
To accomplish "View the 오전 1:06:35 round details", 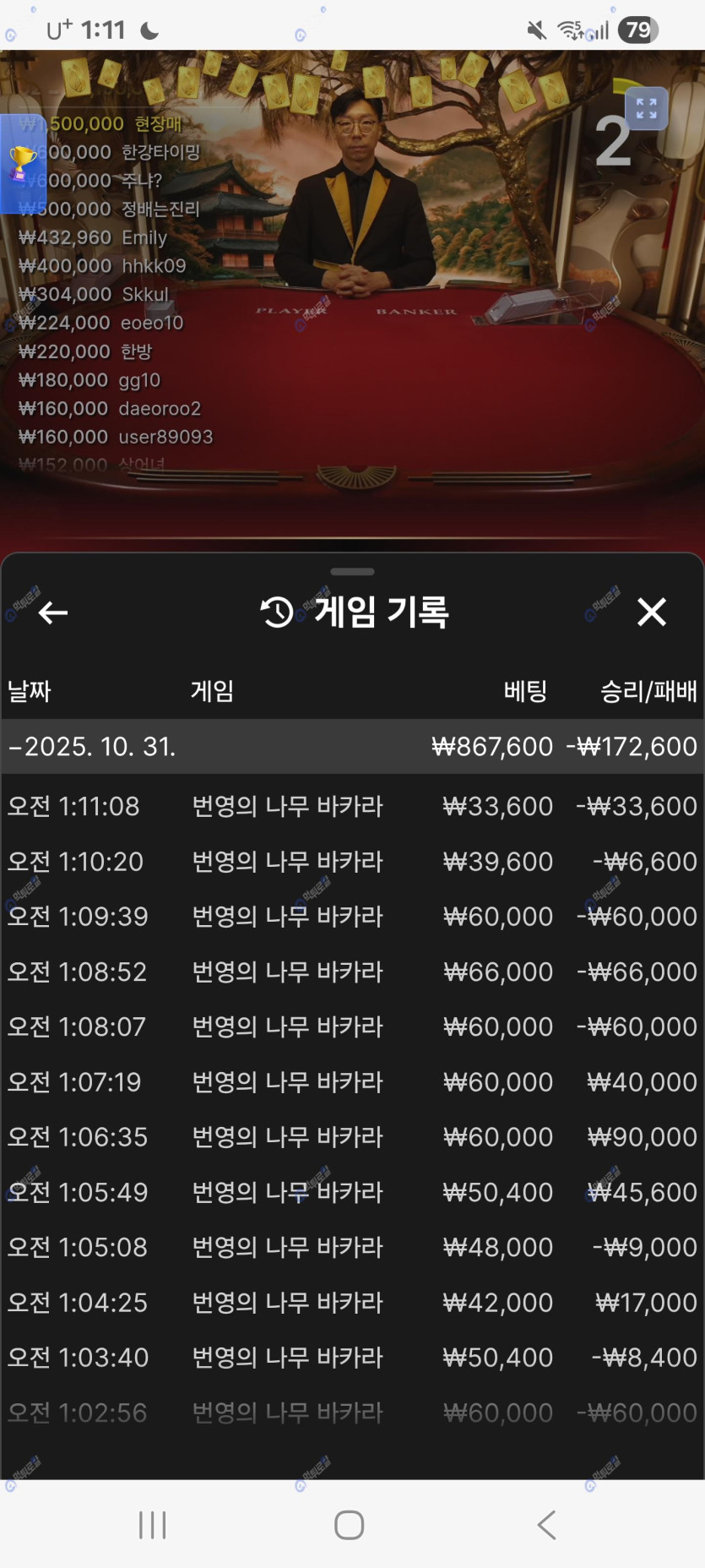I will click(x=352, y=1137).
